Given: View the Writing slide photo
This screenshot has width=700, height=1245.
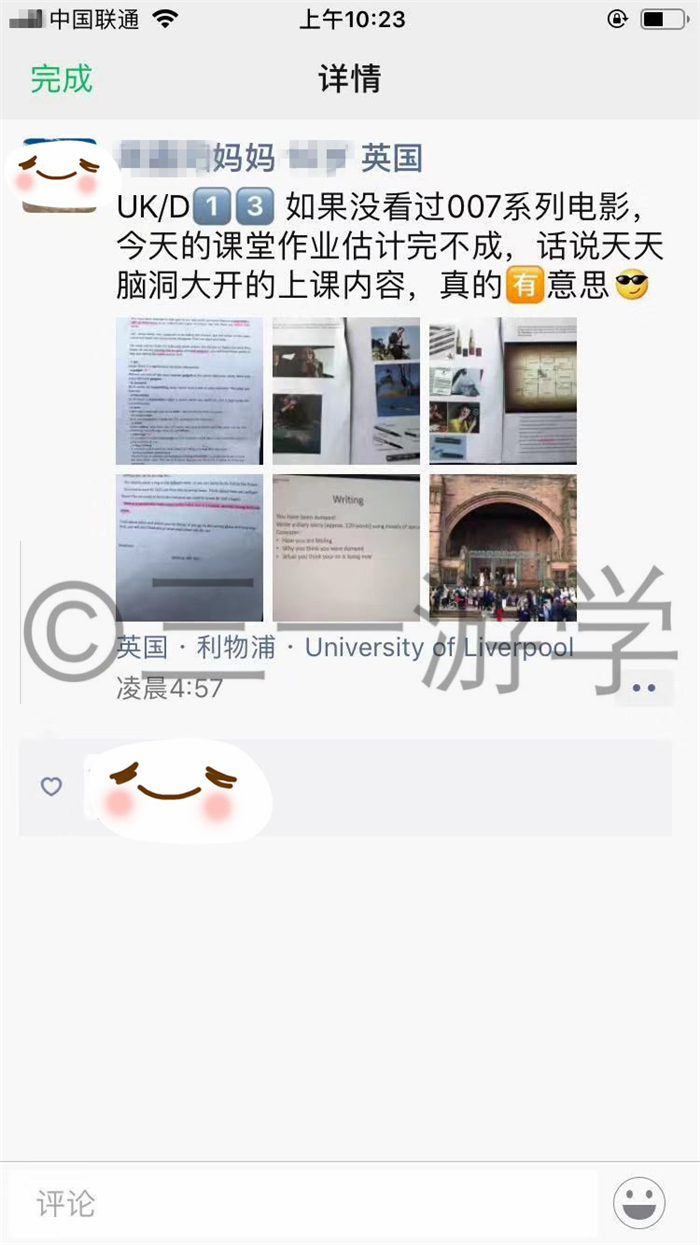Looking at the screenshot, I should (x=346, y=548).
